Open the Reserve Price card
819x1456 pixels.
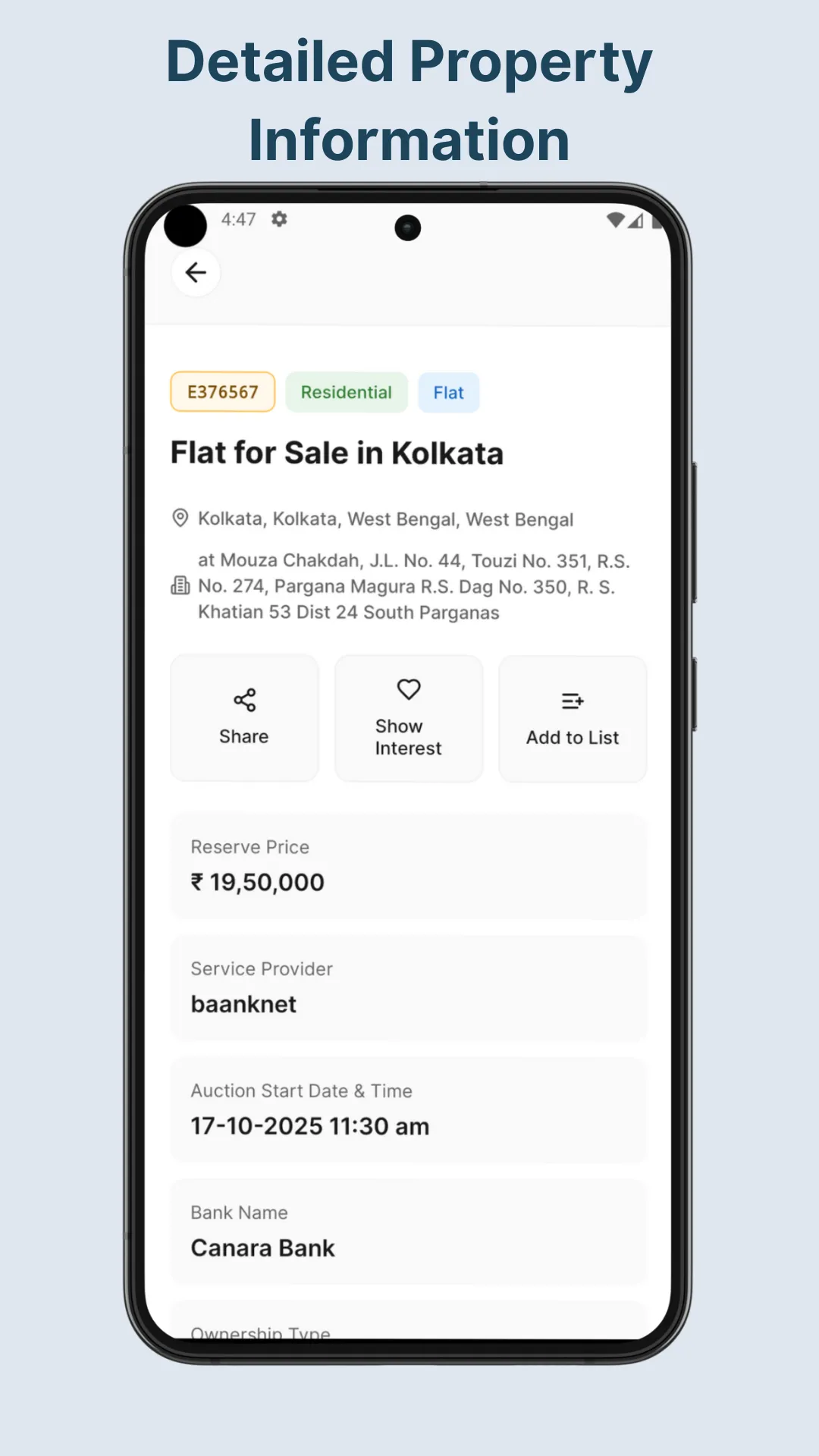point(409,867)
